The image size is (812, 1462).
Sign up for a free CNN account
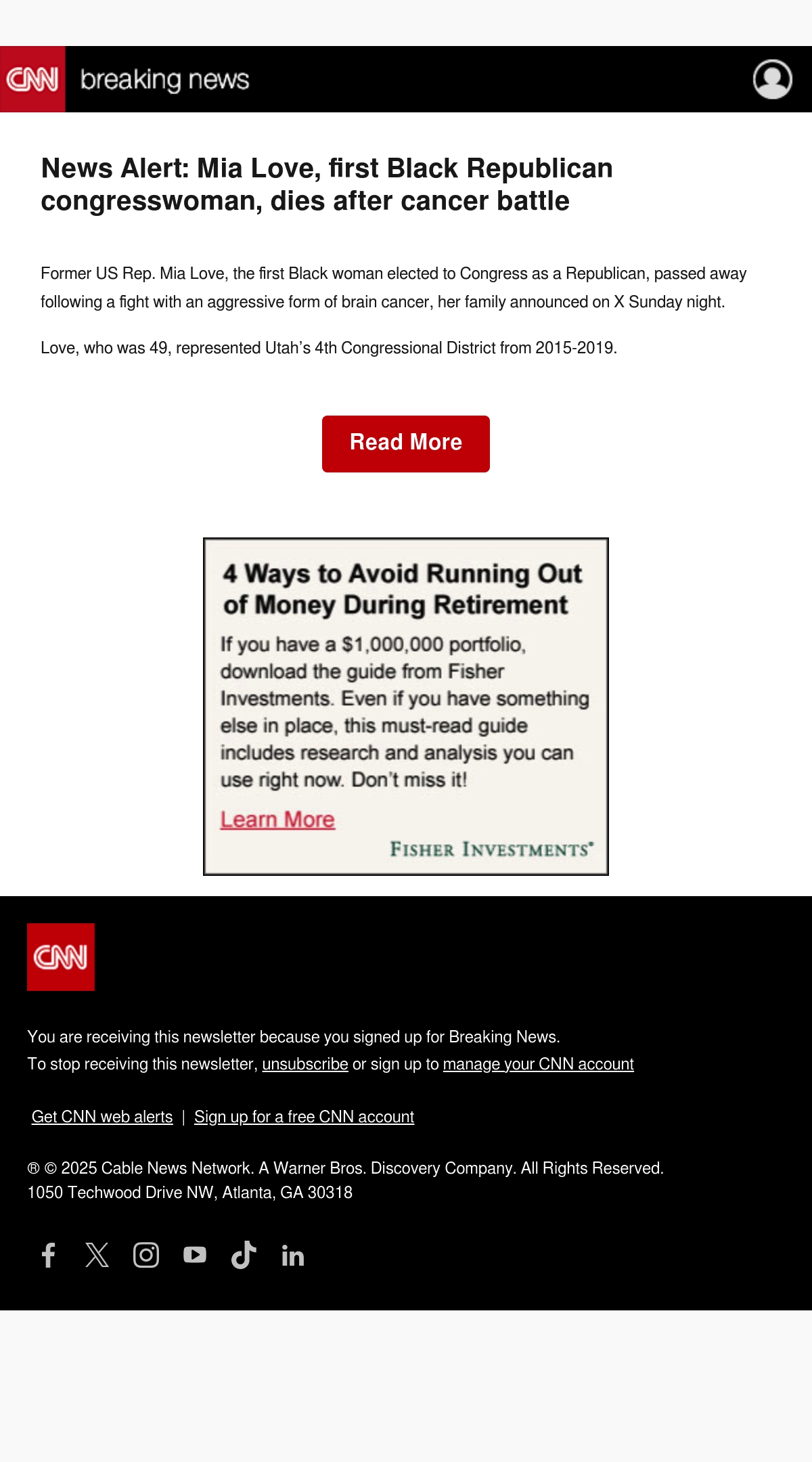304,1117
